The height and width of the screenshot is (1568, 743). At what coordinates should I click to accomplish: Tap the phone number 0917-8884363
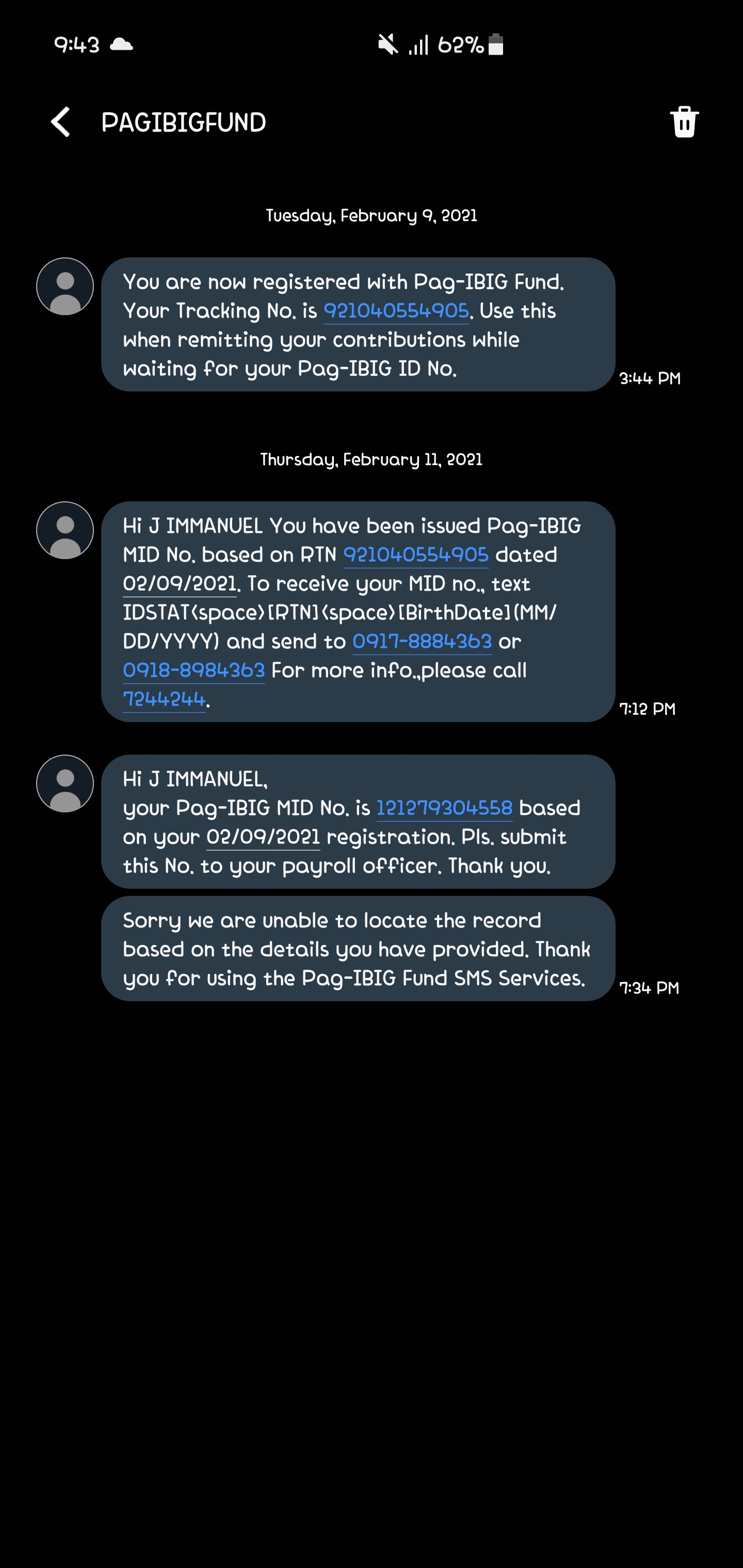point(422,642)
